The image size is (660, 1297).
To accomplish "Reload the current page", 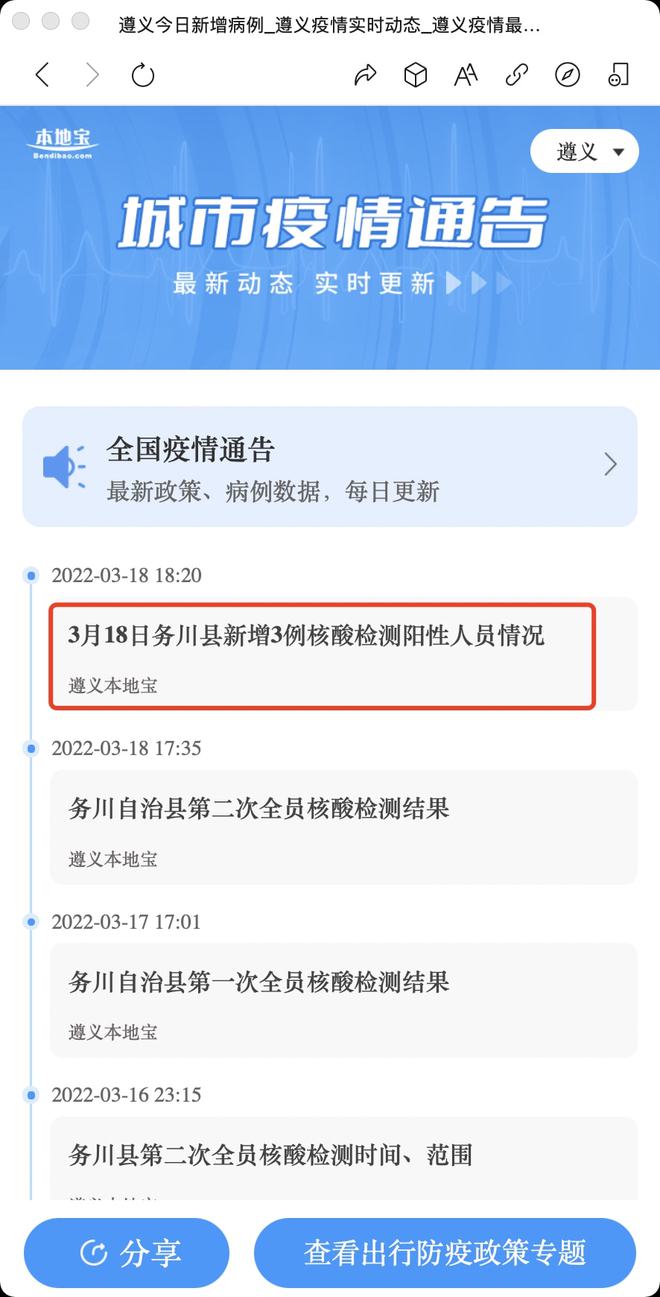I will tap(143, 75).
